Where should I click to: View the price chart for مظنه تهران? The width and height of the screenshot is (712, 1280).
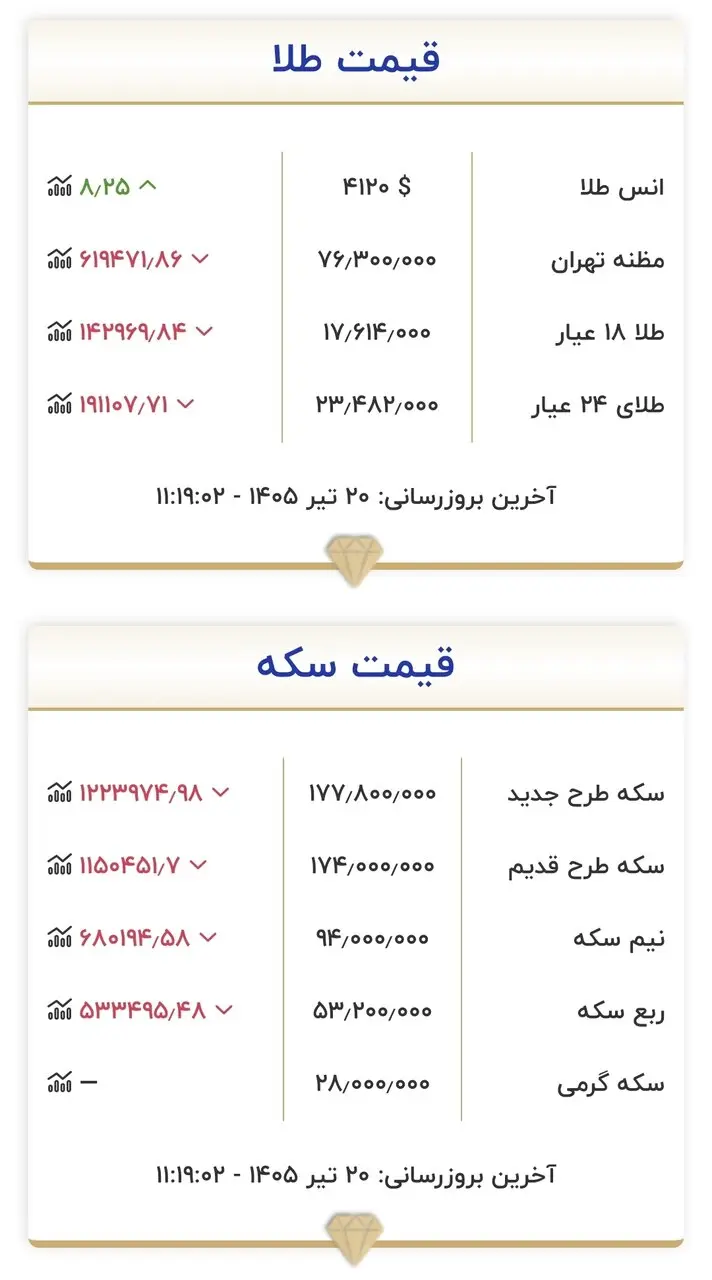60,259
